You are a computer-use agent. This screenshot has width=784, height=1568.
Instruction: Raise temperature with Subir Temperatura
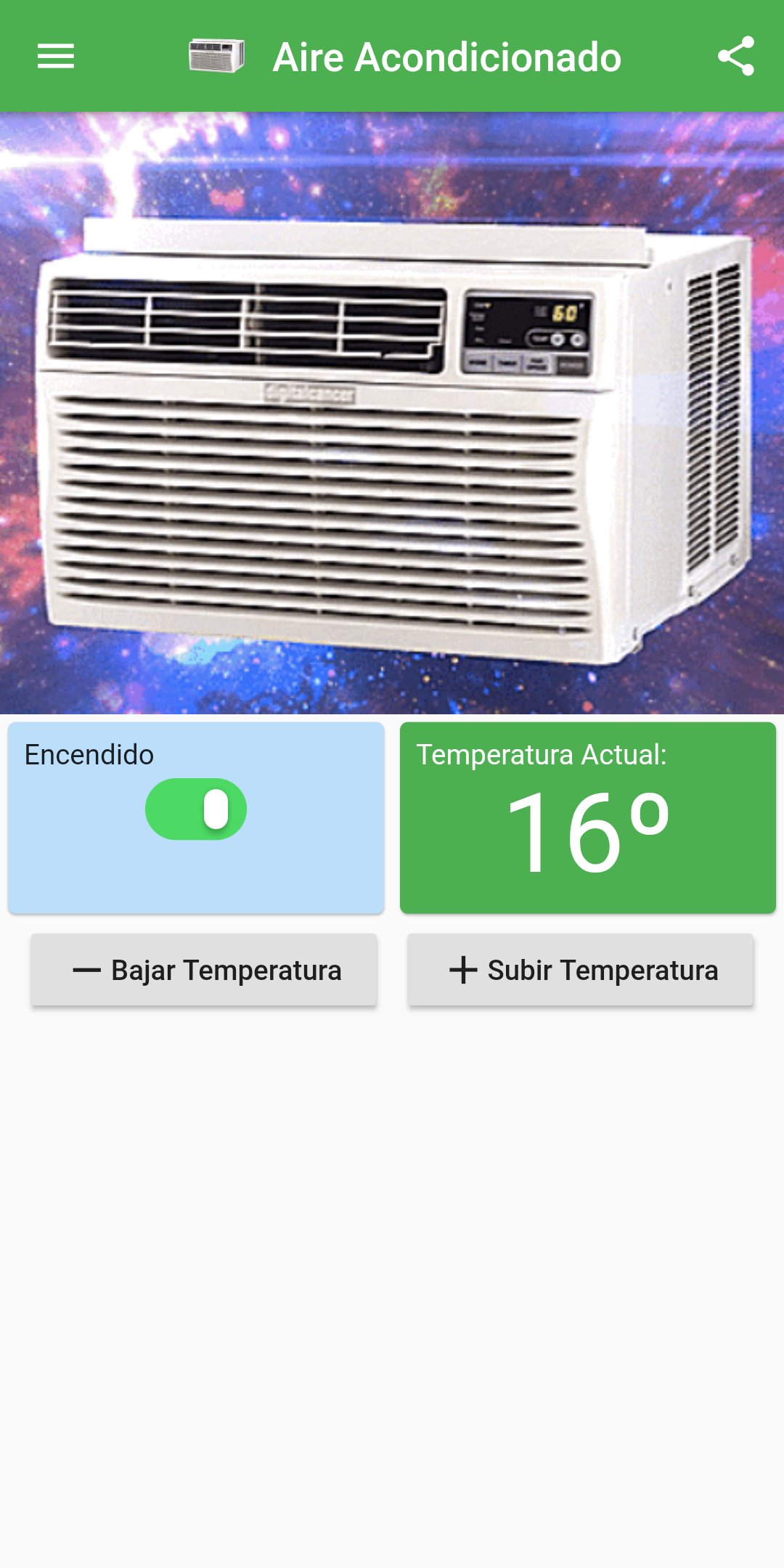[x=580, y=970]
